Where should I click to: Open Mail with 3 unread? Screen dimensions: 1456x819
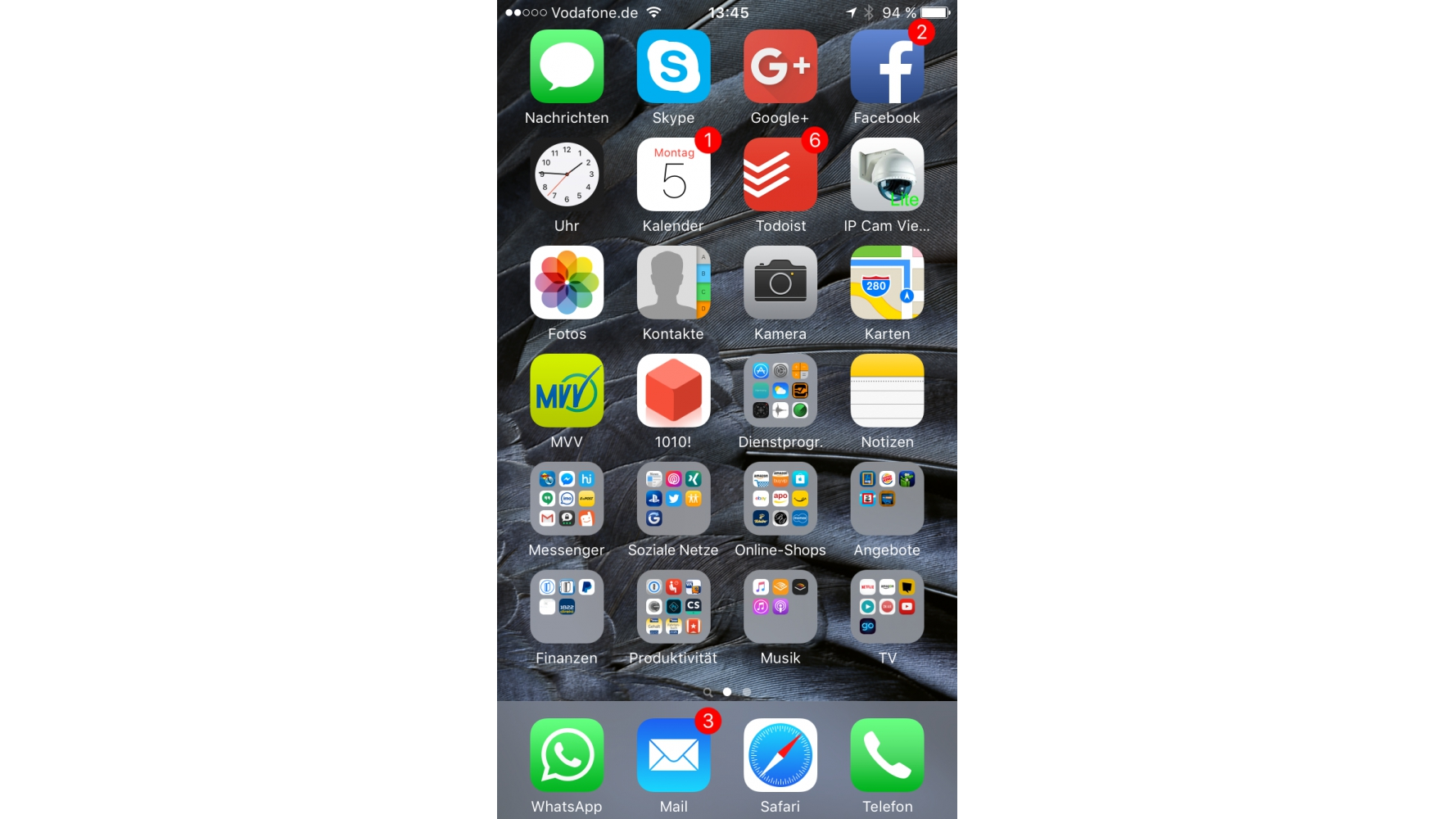[x=673, y=755]
